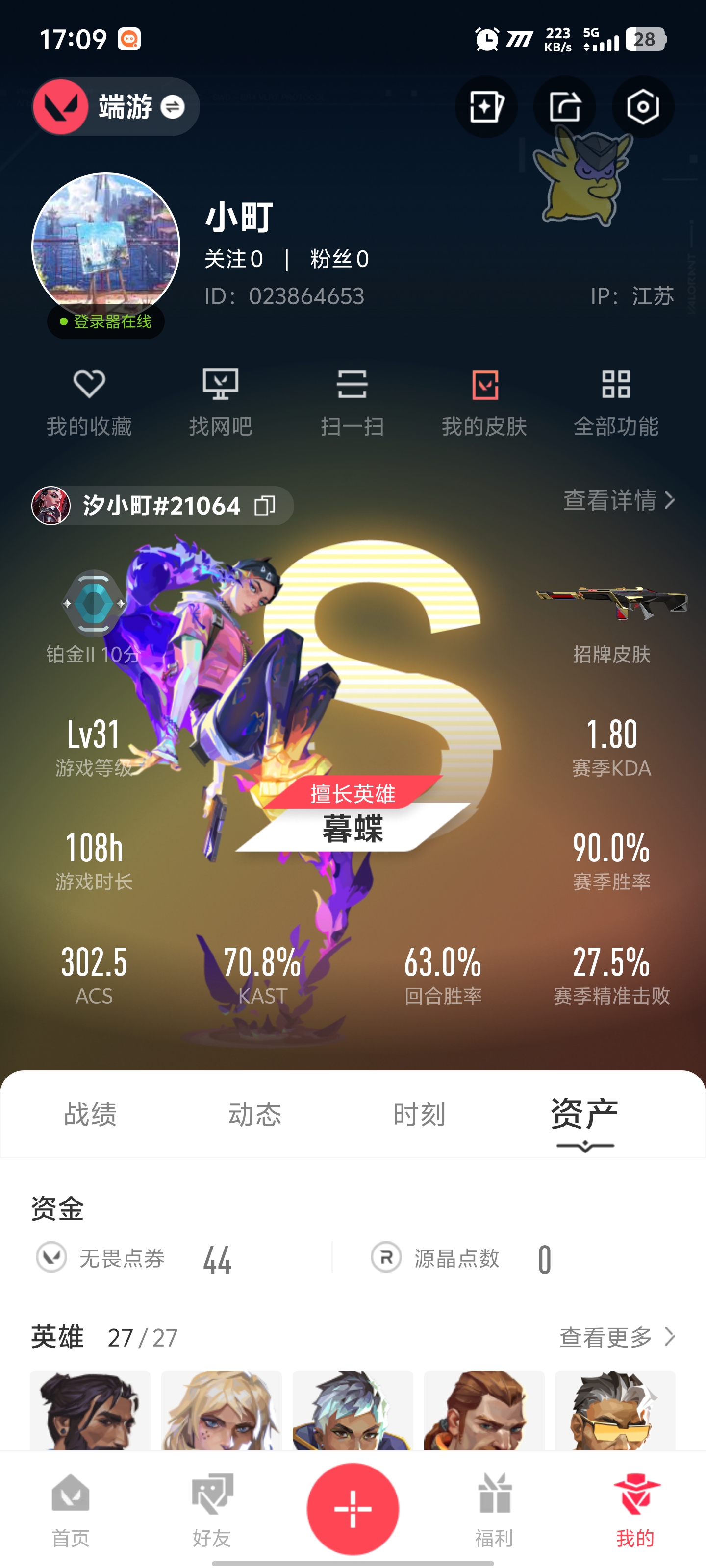The height and width of the screenshot is (1568, 706).
Task: Switch to 时刻 tab
Action: click(419, 1114)
